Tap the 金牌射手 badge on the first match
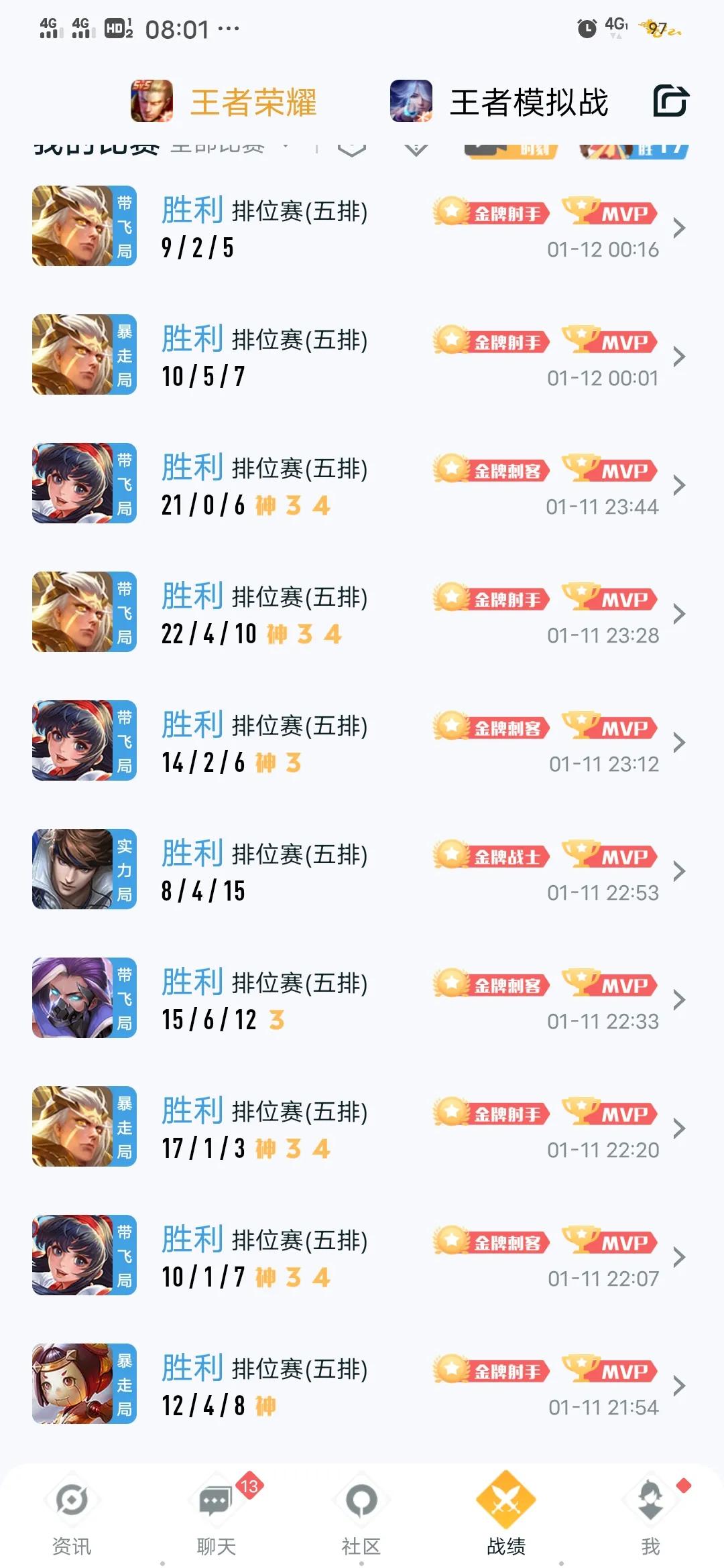Screen dimensions: 724x1568 click(x=491, y=213)
